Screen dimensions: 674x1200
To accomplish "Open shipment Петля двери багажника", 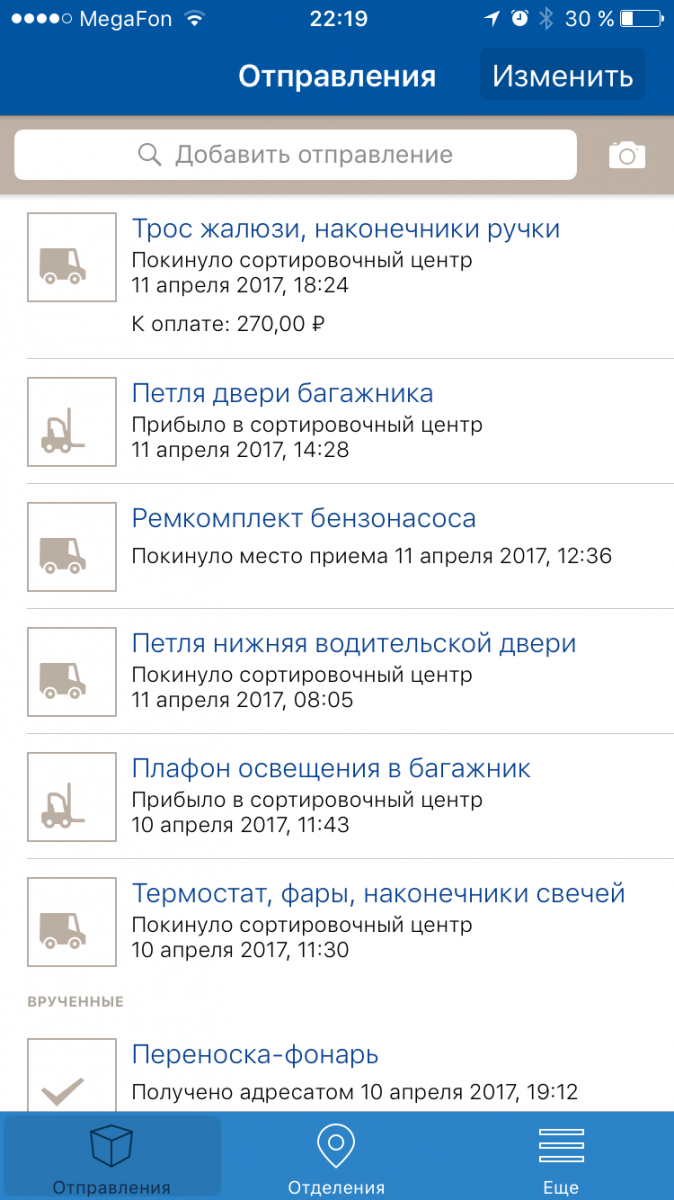I will (337, 421).
